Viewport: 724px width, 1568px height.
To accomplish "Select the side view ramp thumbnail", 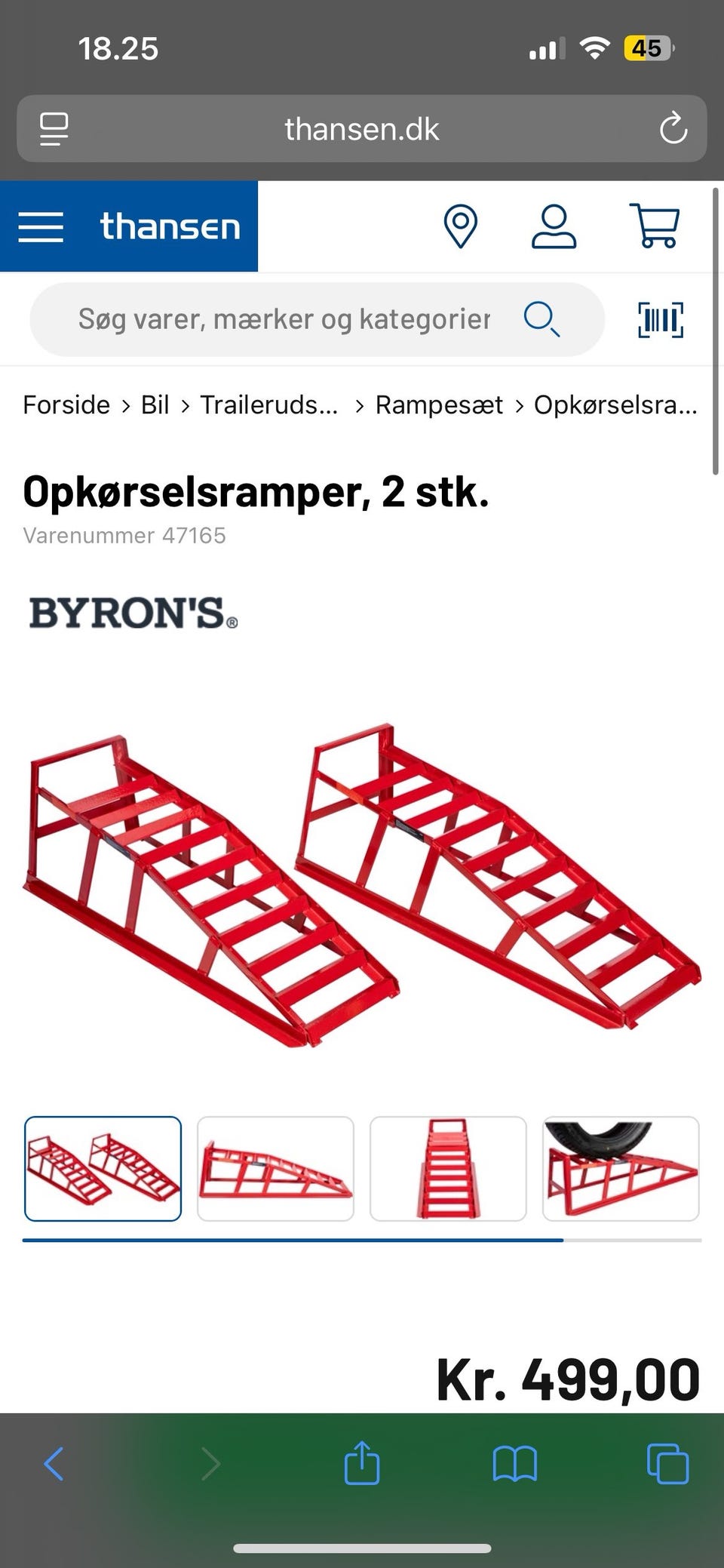I will tap(275, 1169).
